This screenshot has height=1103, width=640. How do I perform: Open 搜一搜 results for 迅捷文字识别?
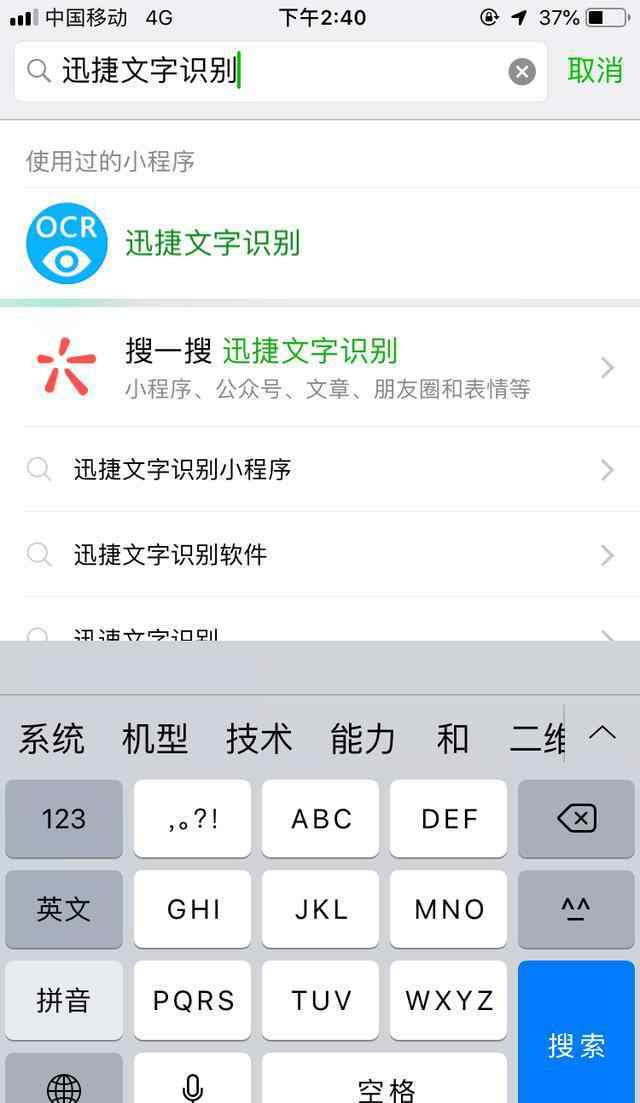click(x=320, y=367)
